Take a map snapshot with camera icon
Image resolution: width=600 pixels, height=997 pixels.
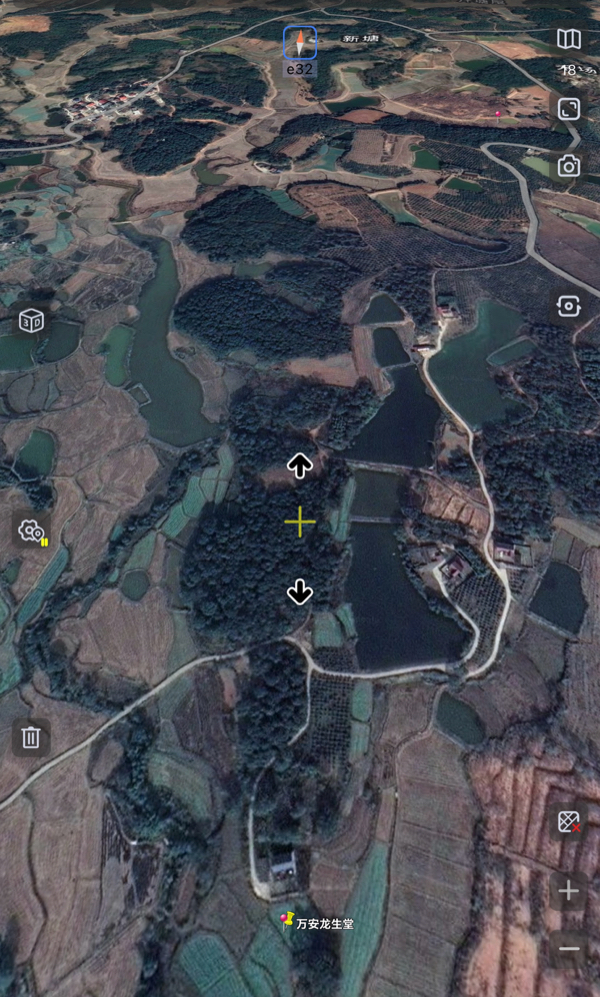[x=569, y=167]
